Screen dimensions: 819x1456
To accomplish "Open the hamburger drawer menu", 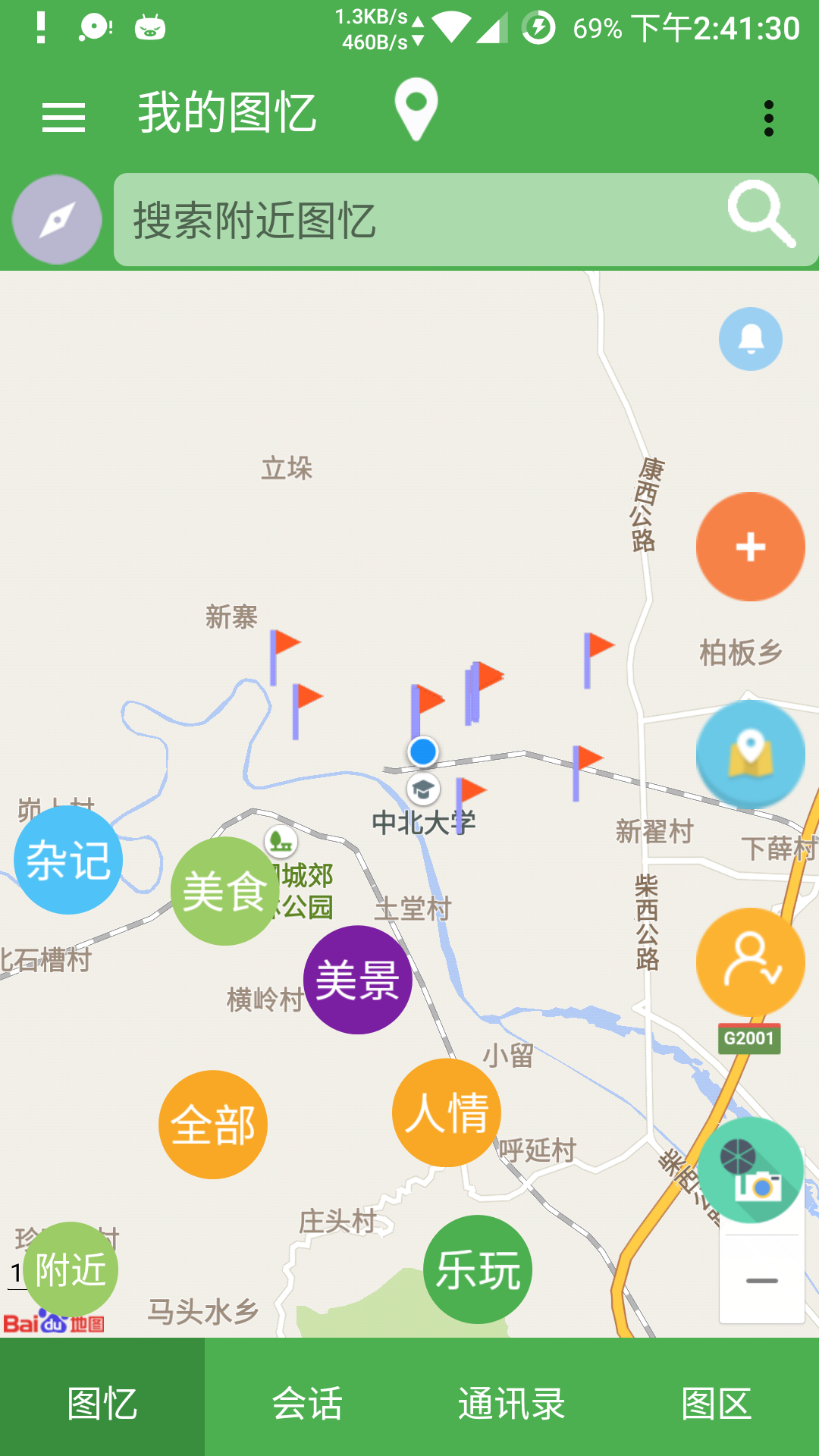I will (64, 118).
